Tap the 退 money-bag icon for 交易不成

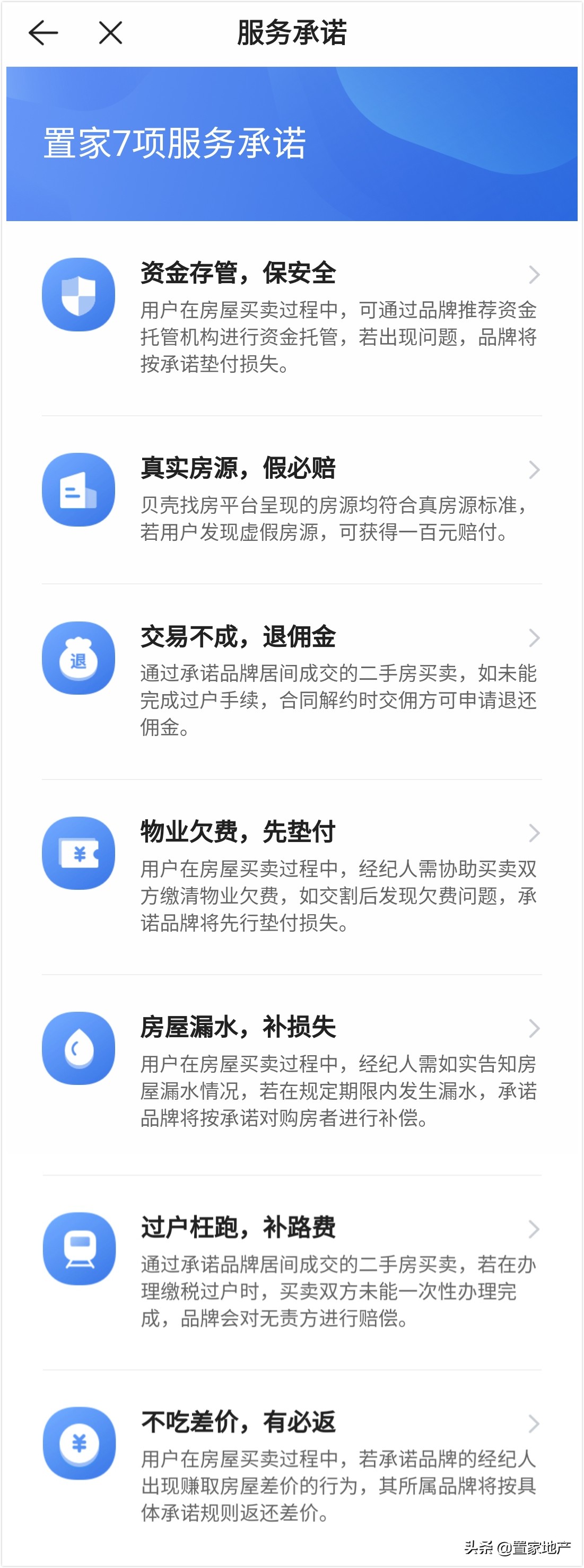tap(78, 658)
